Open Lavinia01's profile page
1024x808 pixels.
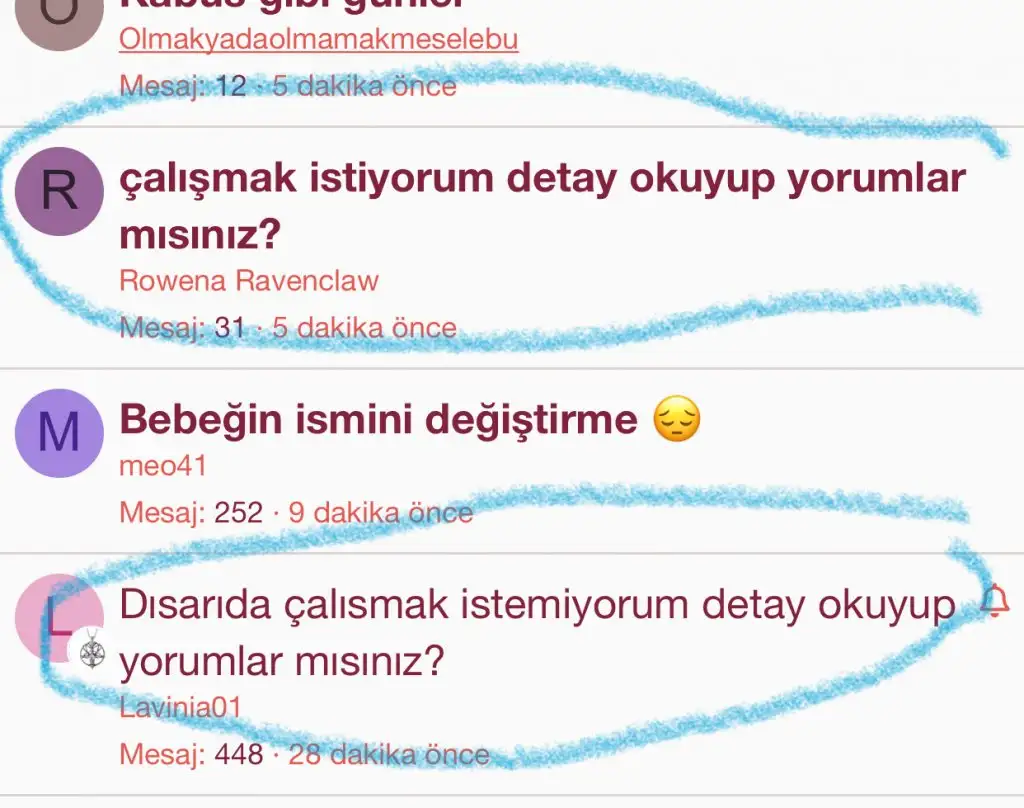click(180, 708)
